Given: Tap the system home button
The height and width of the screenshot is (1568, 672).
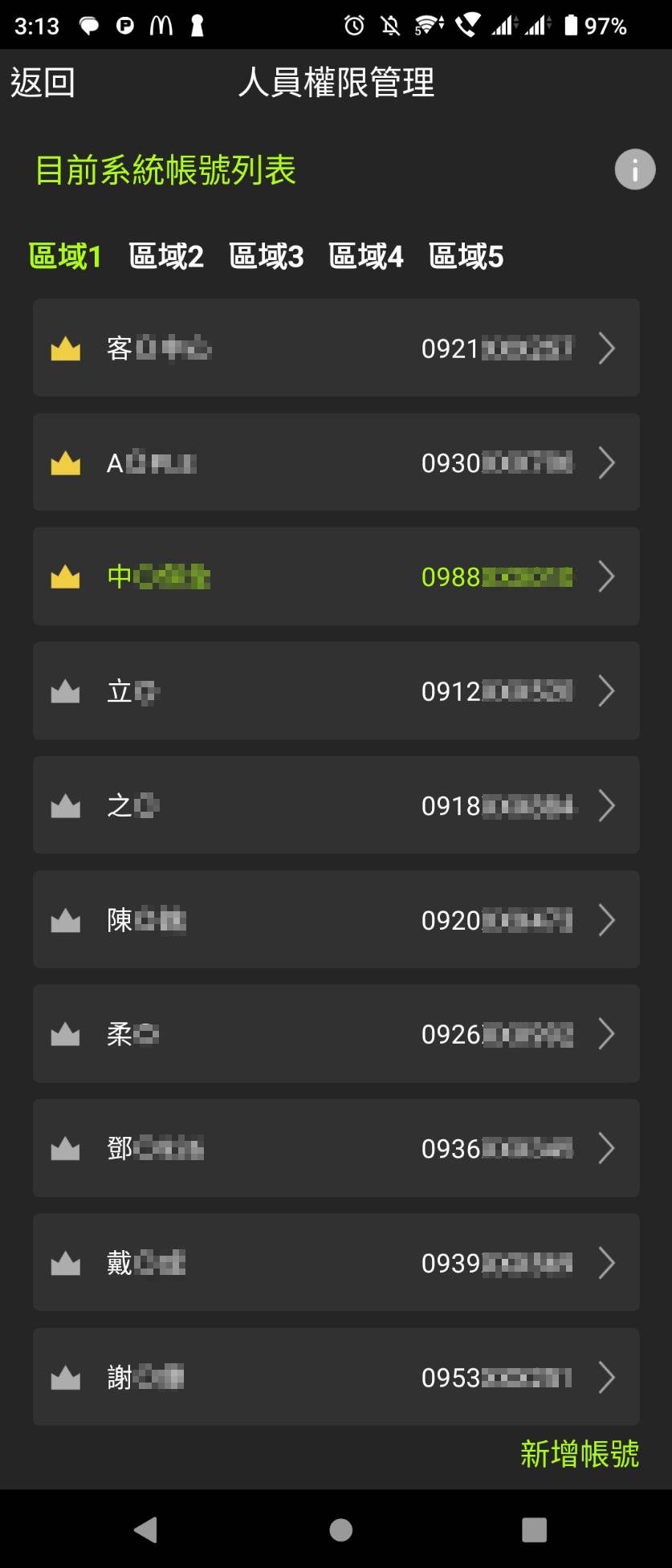Looking at the screenshot, I should (340, 1529).
